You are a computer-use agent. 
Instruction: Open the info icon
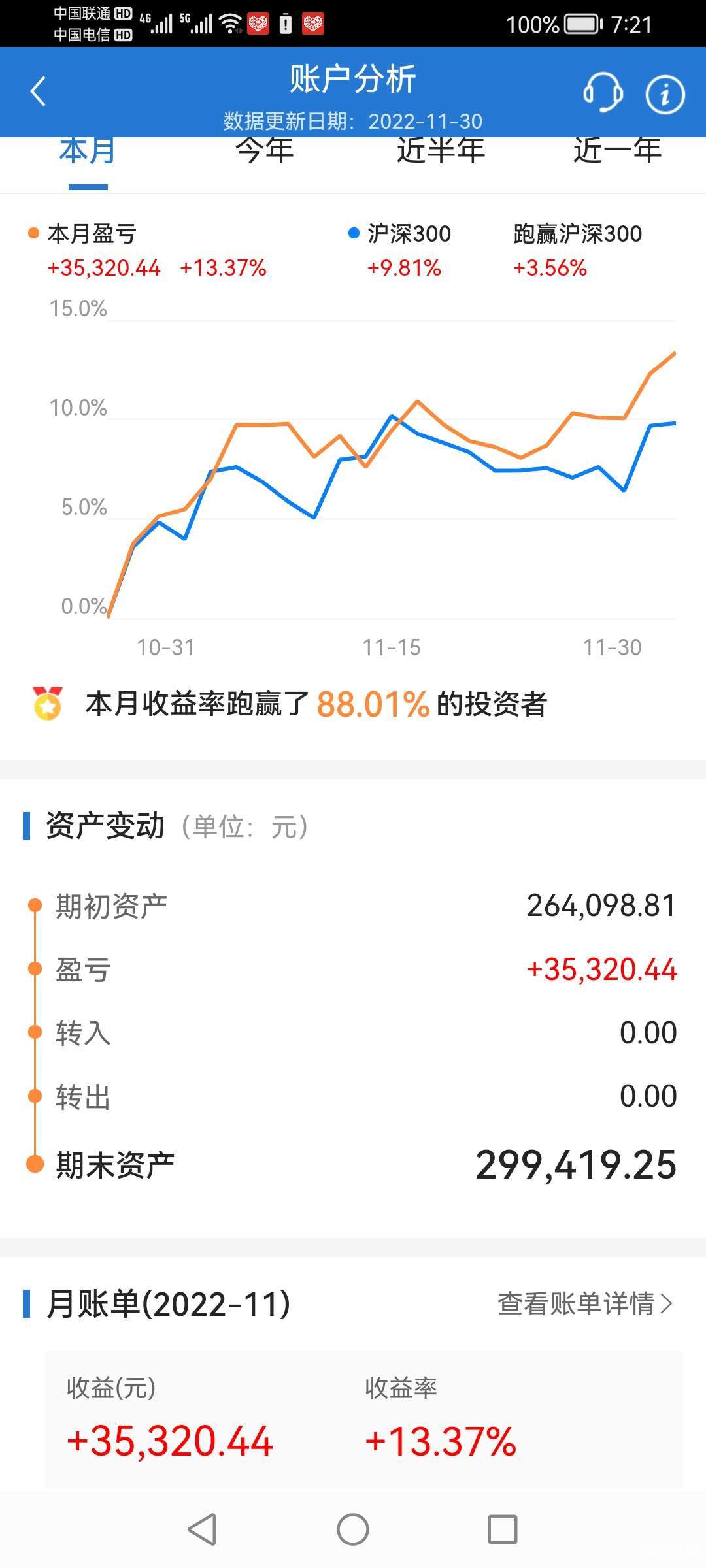[x=665, y=95]
